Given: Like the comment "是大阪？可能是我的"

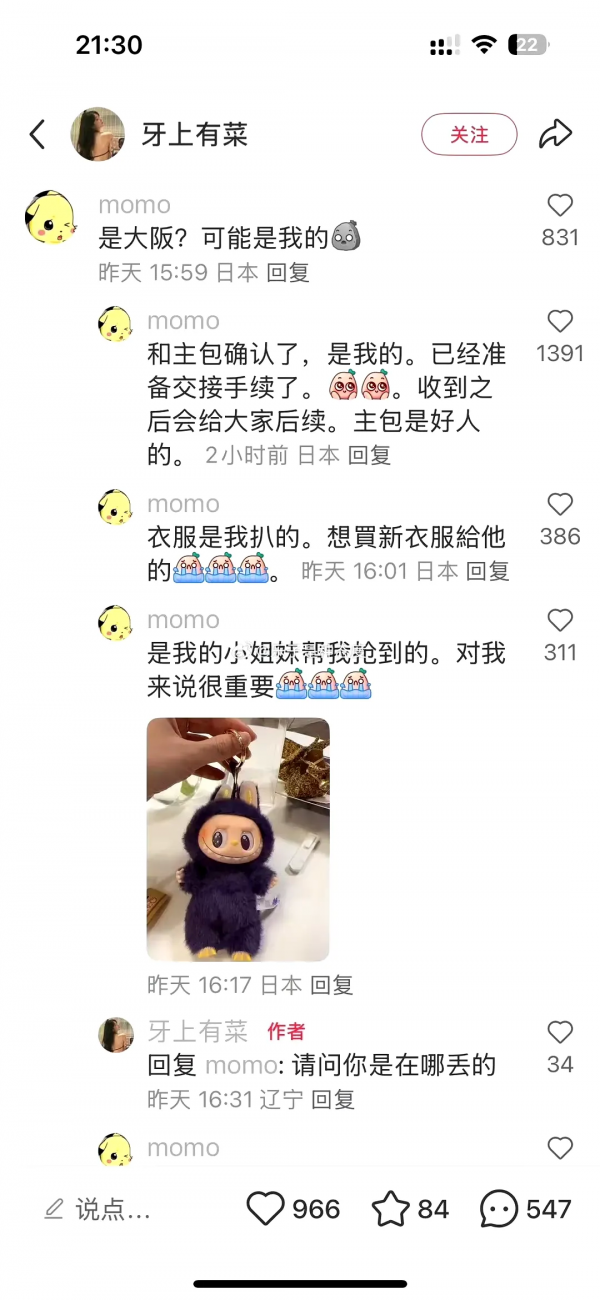Looking at the screenshot, I should [x=560, y=205].
